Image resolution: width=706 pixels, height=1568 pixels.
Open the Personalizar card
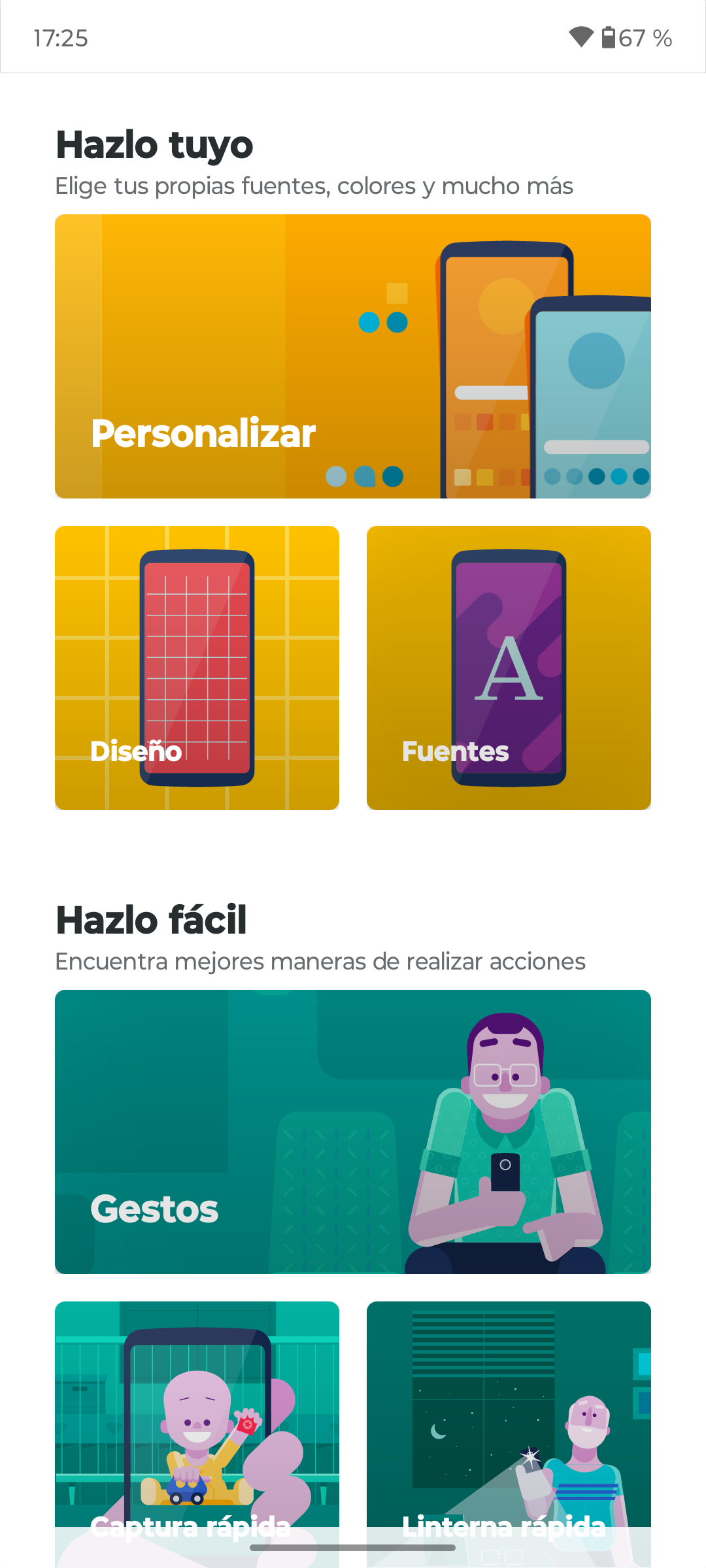(353, 356)
